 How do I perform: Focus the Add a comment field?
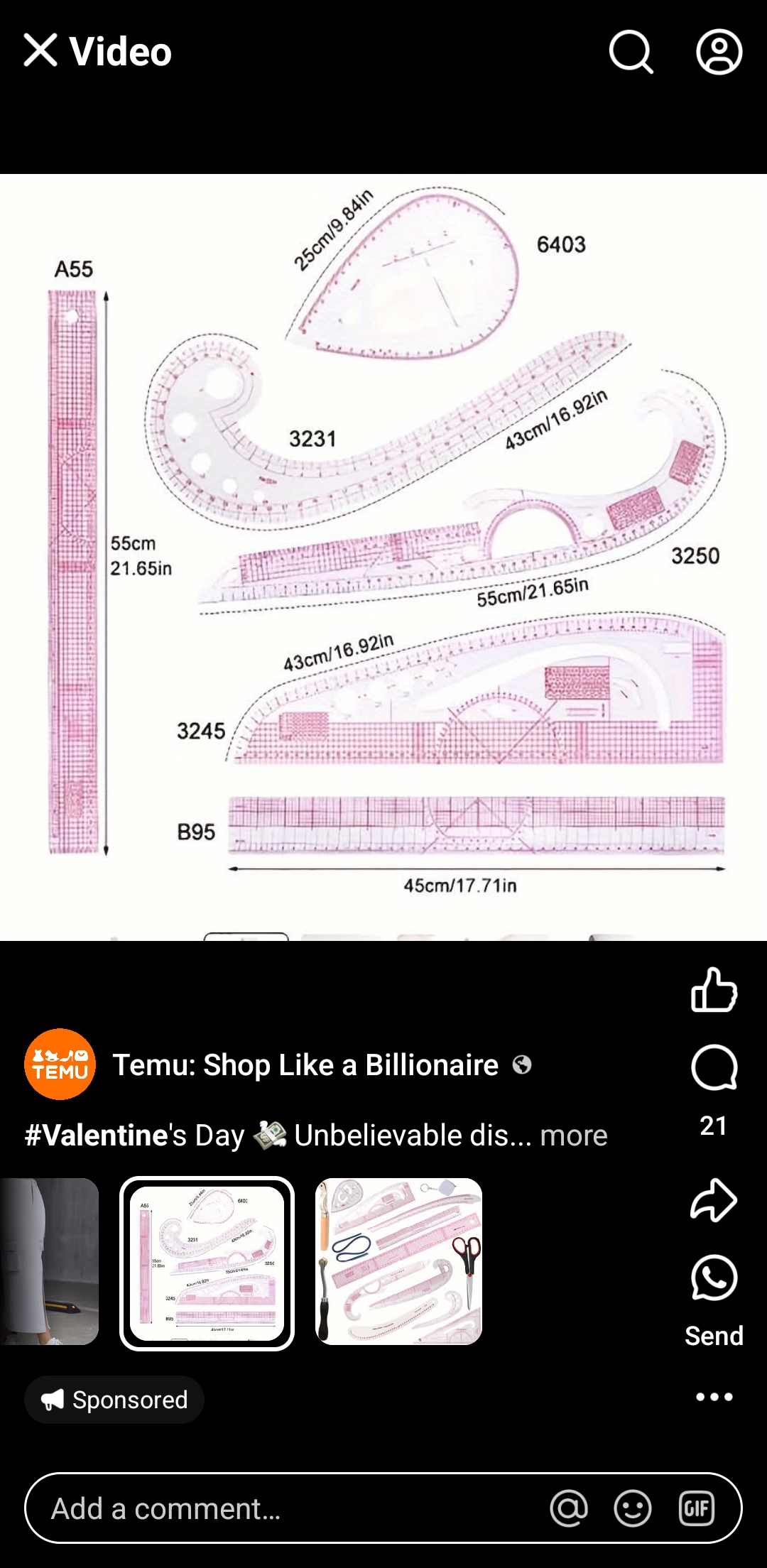click(284, 1508)
